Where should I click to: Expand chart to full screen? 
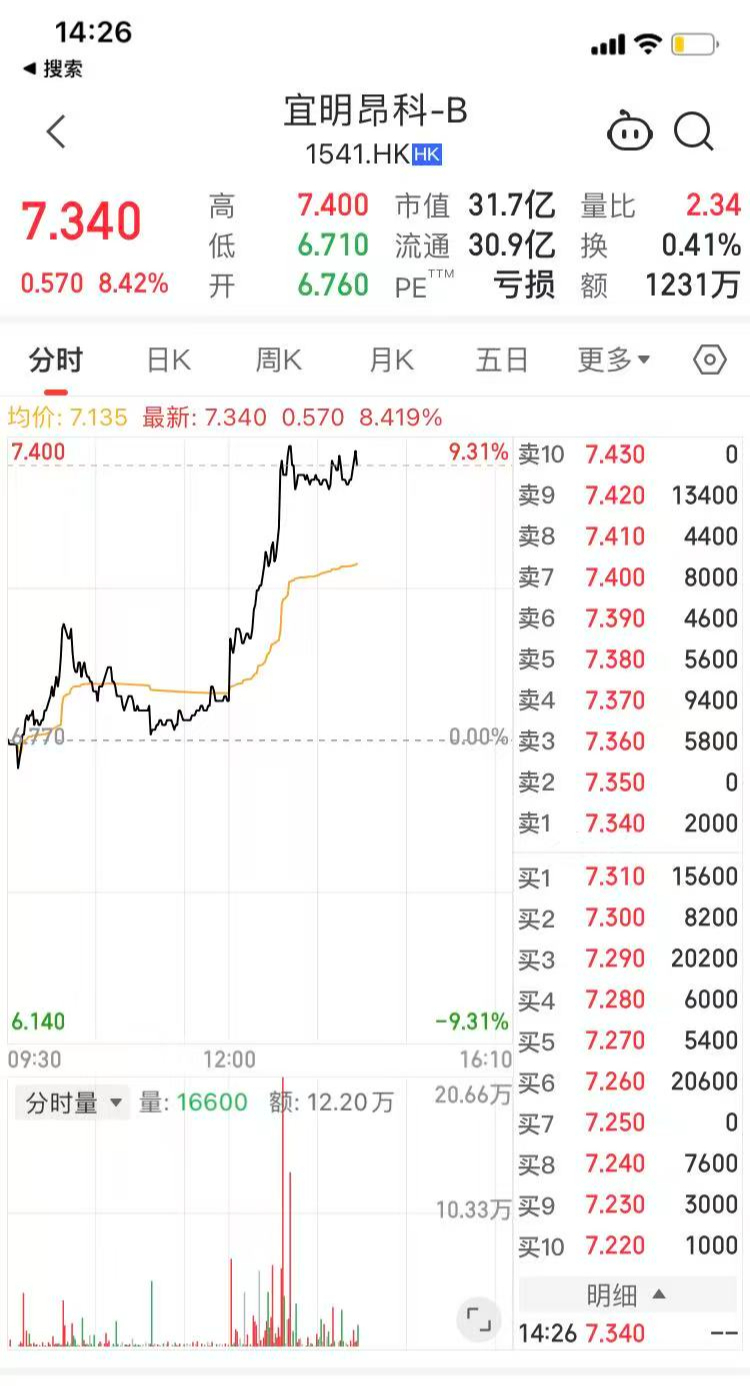(x=479, y=1320)
